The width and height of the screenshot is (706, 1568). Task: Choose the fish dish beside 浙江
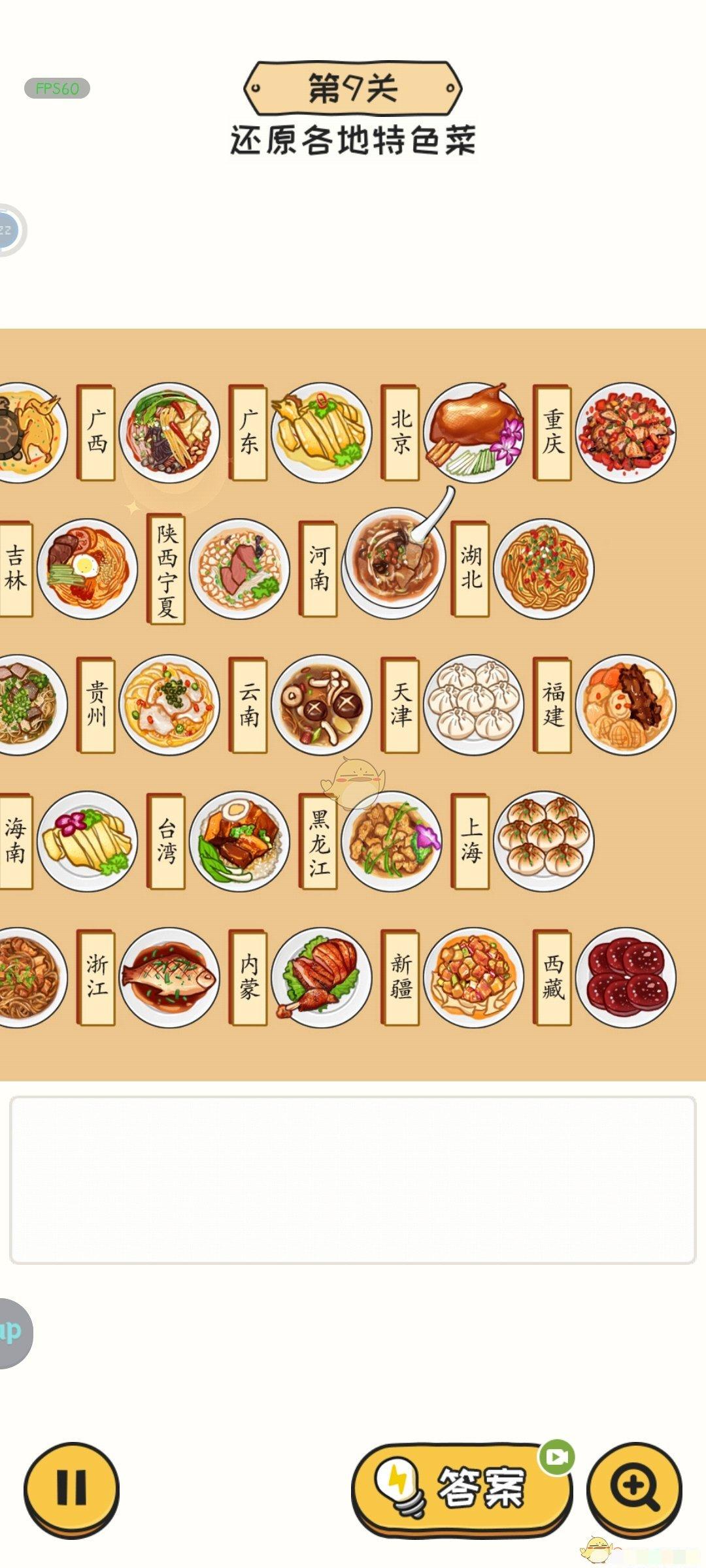coord(169,977)
